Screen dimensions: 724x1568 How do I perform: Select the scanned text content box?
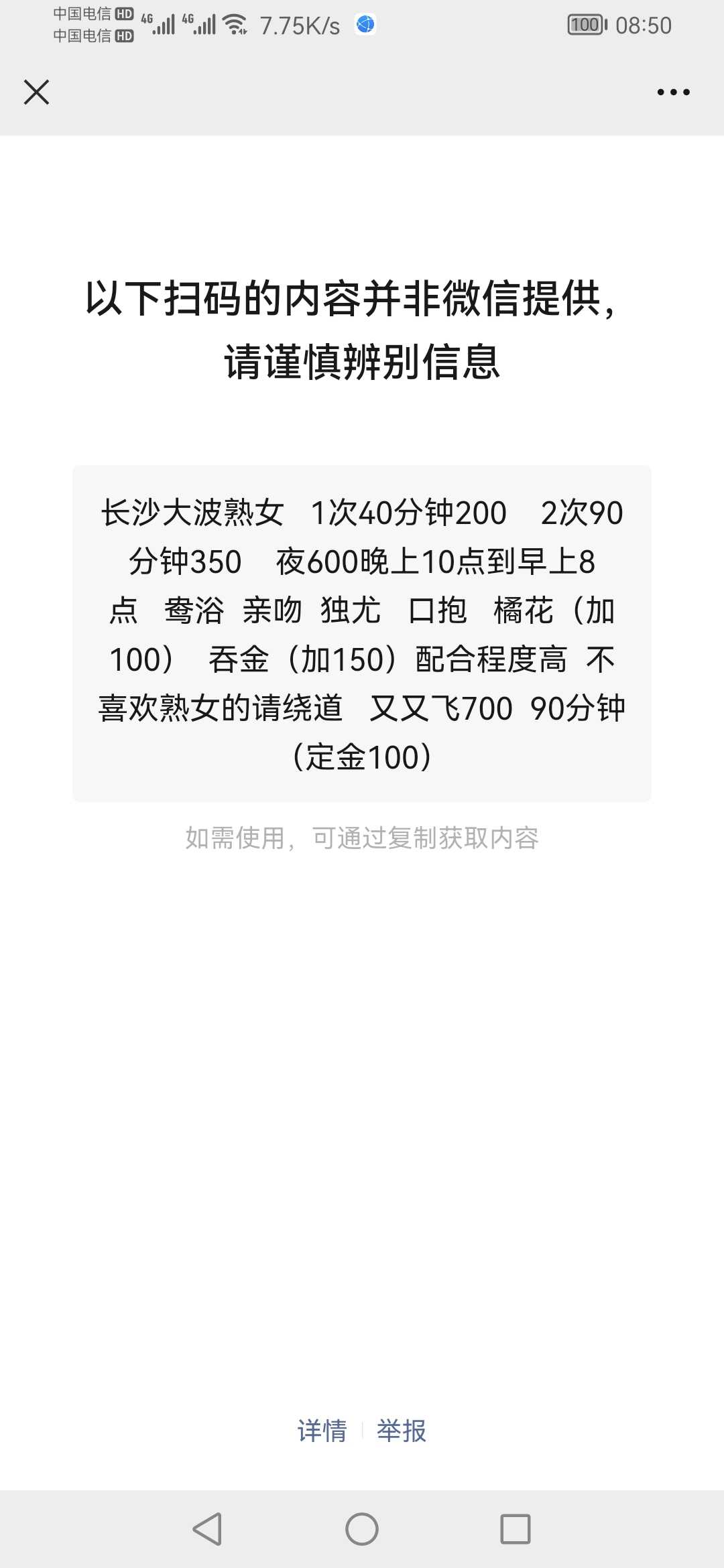pos(362,633)
